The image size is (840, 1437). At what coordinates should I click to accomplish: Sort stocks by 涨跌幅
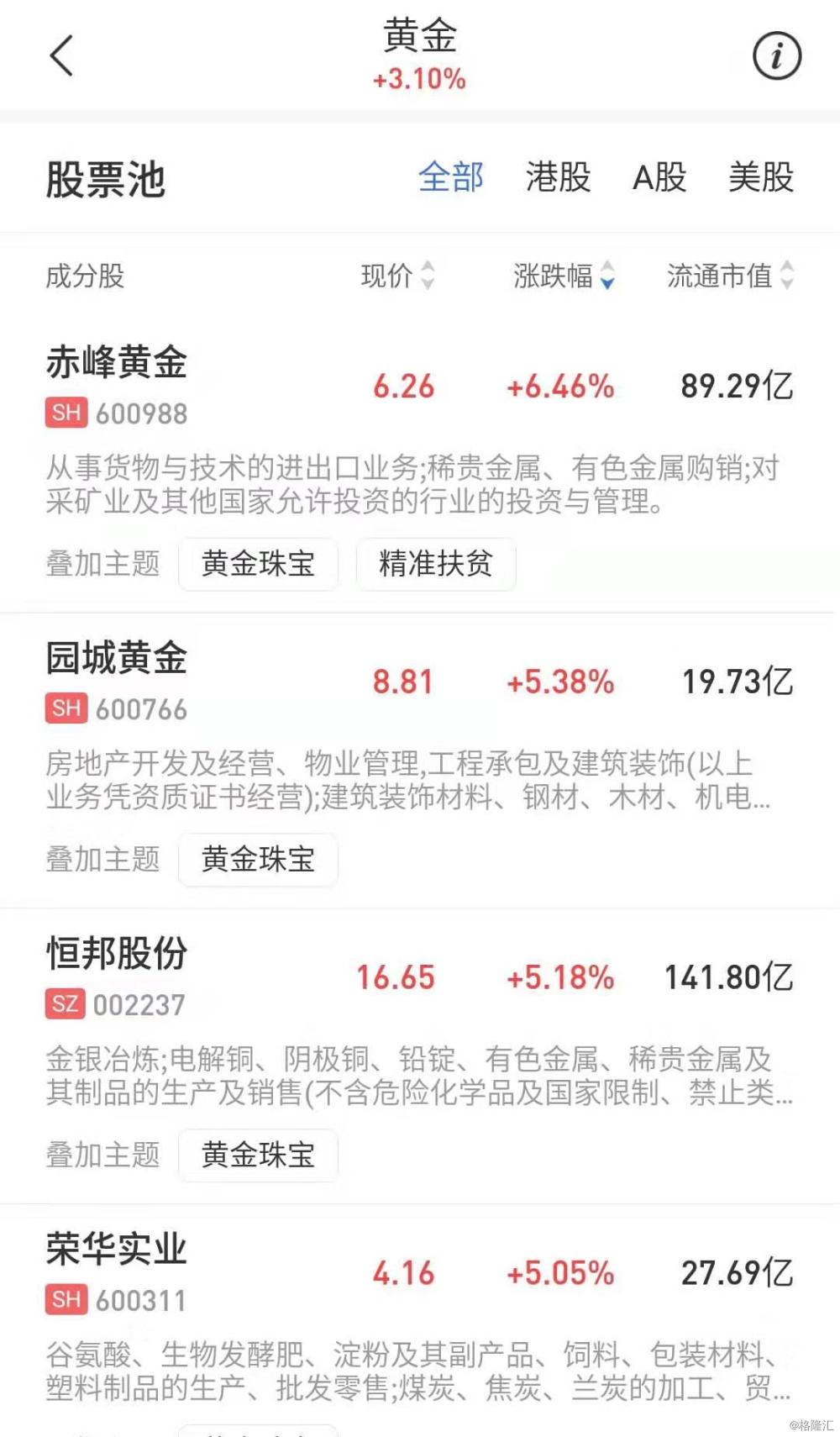point(564,276)
